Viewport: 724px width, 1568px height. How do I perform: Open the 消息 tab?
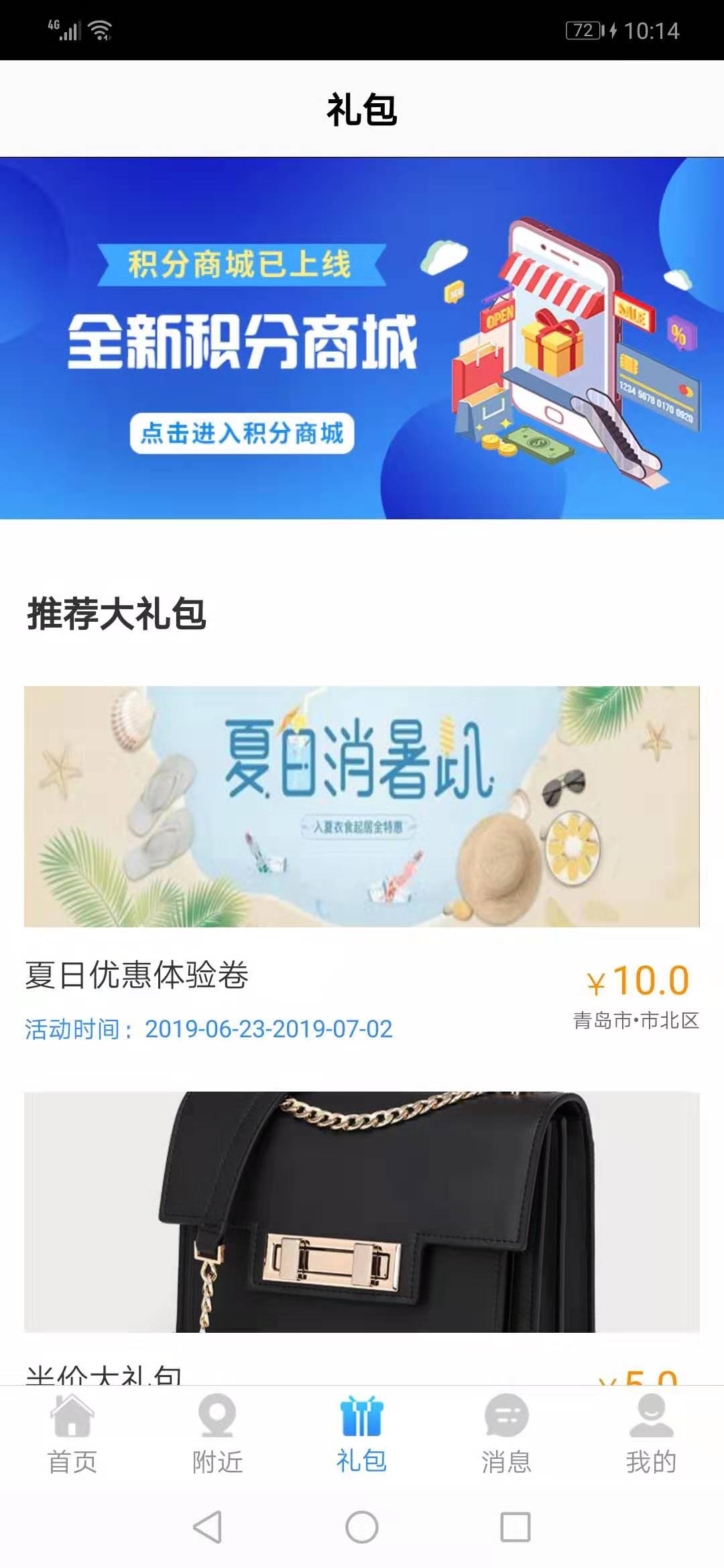(507, 1434)
